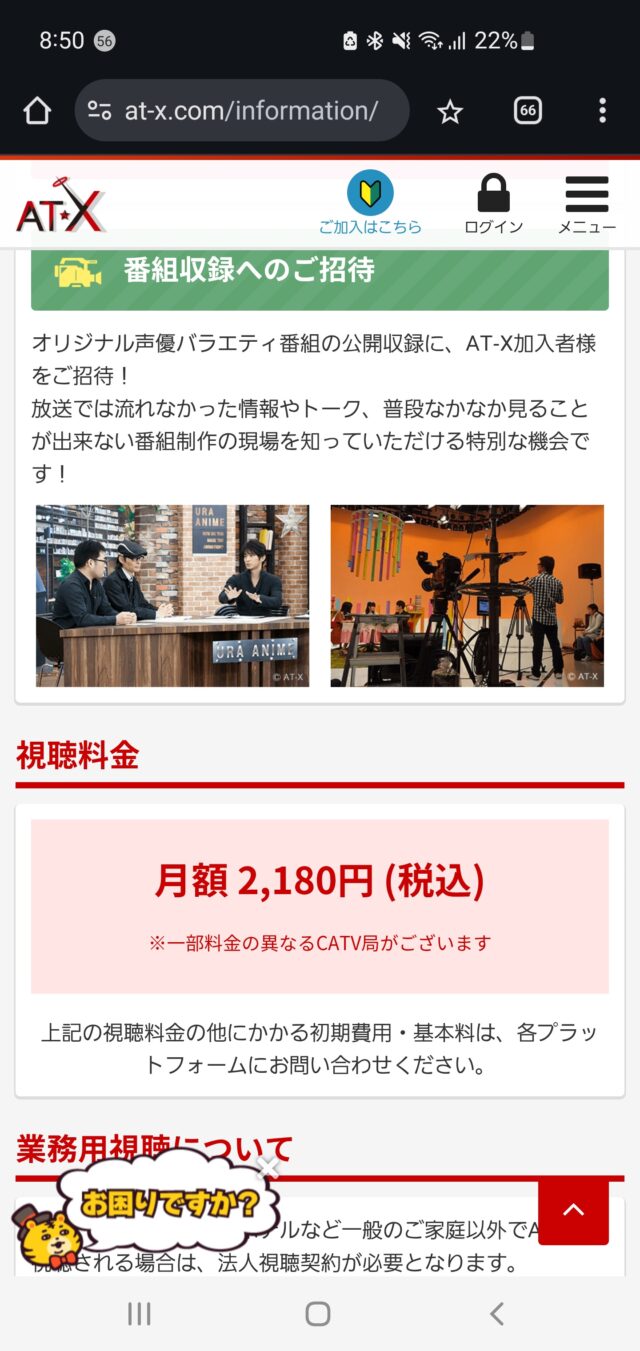Tap the red back-to-top arrow button
Image resolution: width=640 pixels, height=1351 pixels.
coord(573,1210)
